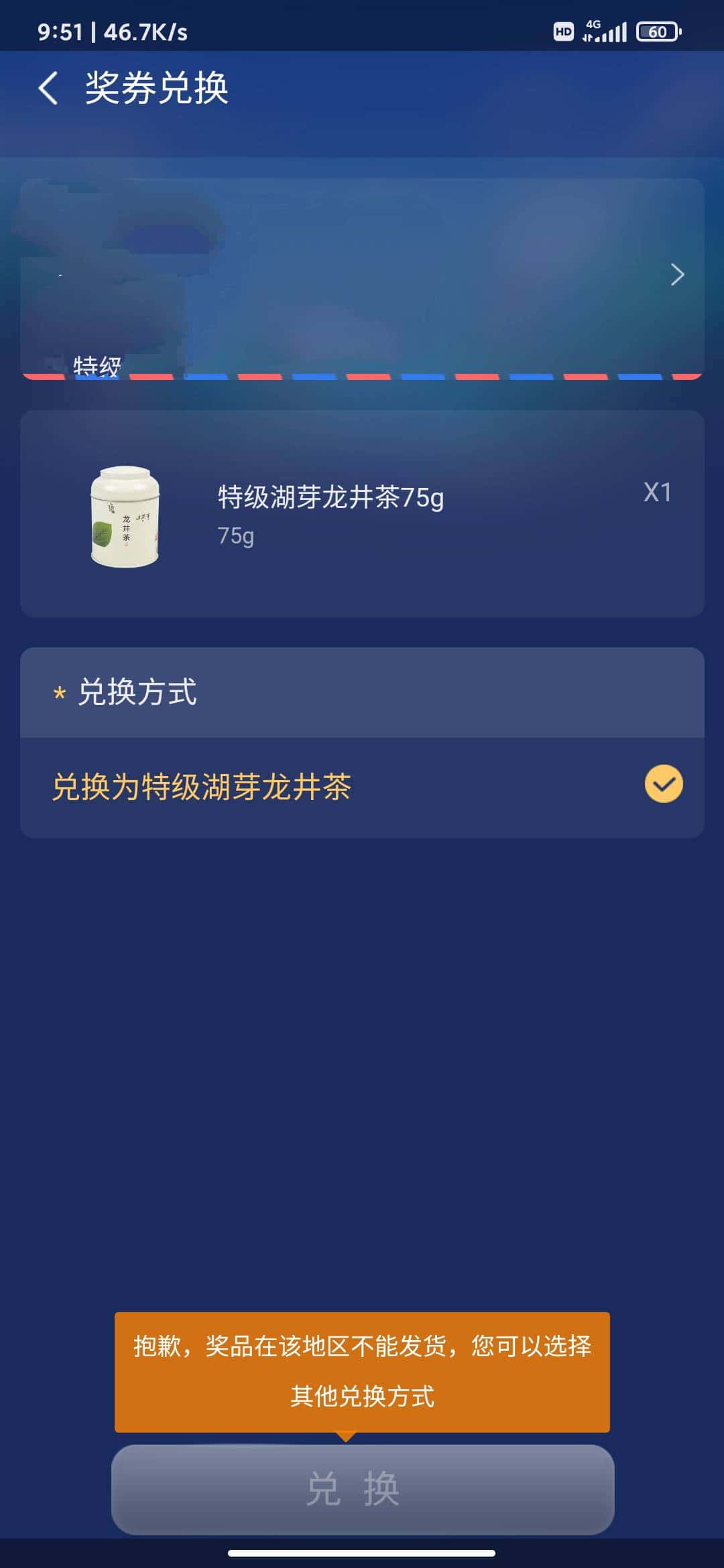Tap the 4G signal indicator
Screen dimensions: 724x1568
click(x=605, y=30)
